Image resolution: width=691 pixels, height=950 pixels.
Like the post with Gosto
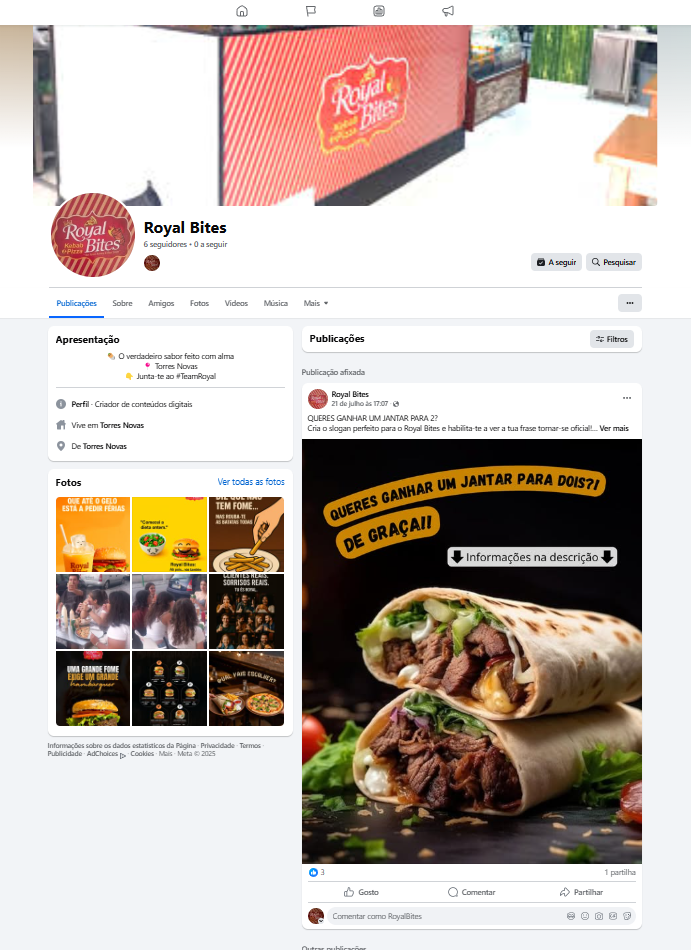click(361, 892)
